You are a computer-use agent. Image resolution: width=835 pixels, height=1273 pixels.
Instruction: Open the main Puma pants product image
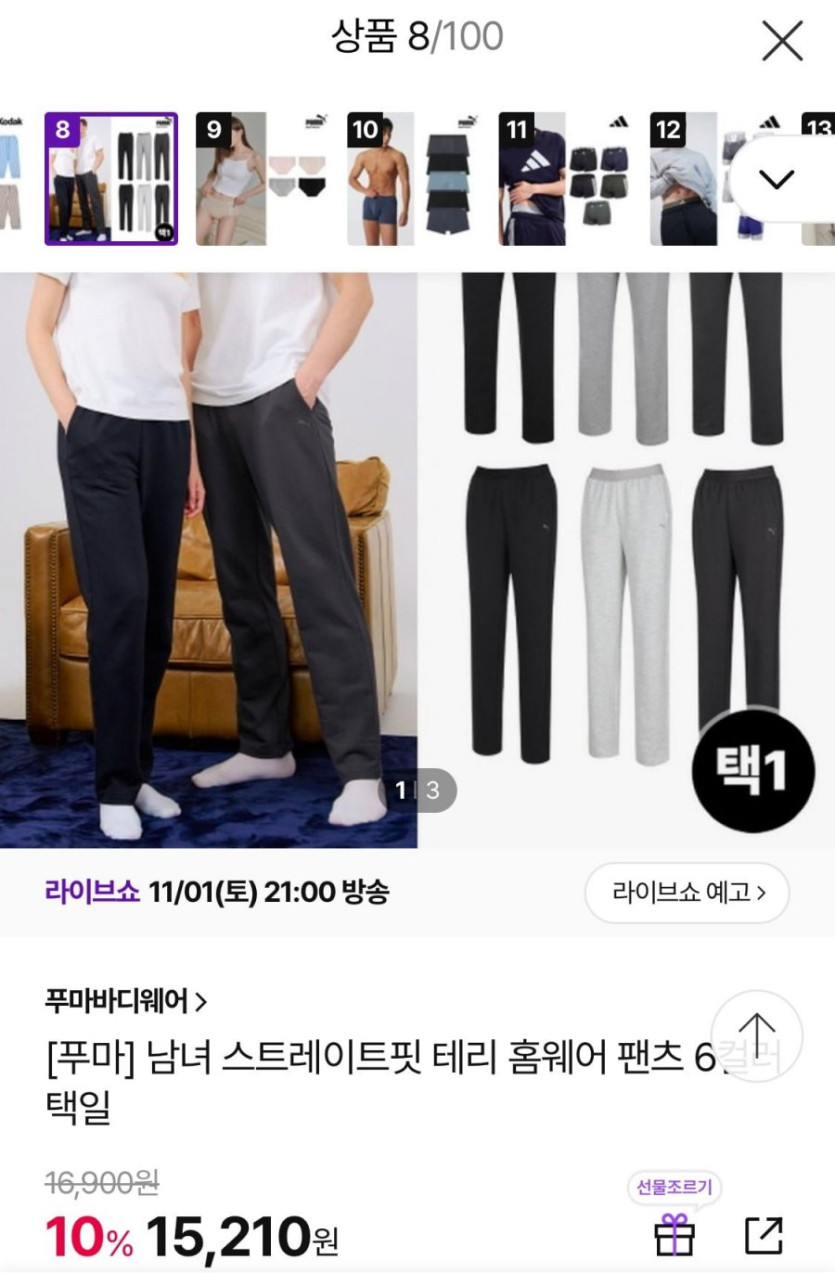[x=417, y=560]
